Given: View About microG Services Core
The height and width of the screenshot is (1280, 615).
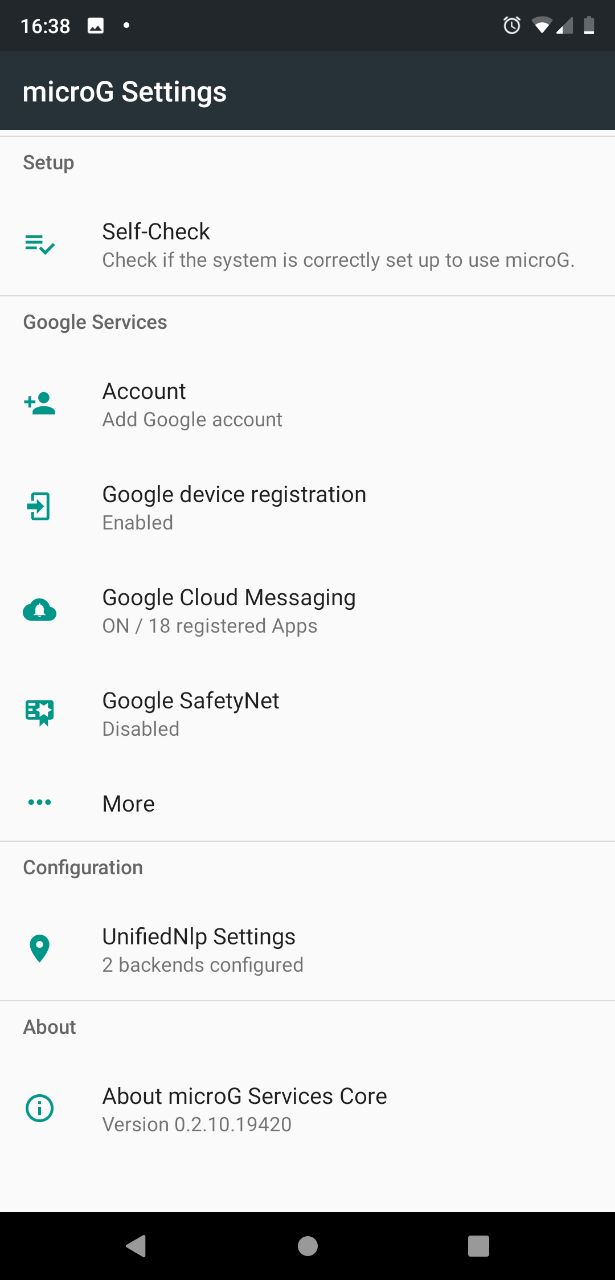Looking at the screenshot, I should (307, 1109).
